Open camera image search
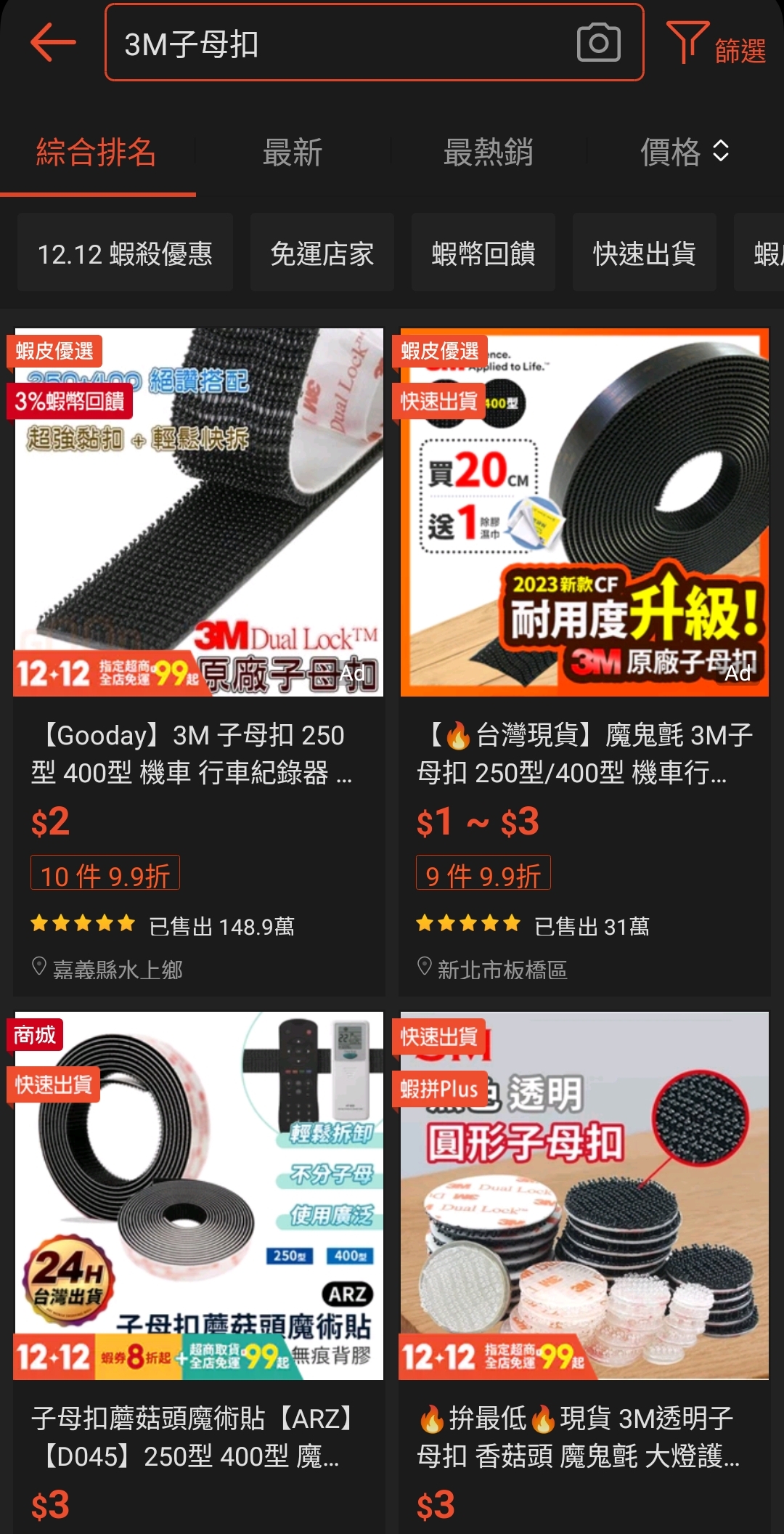The width and height of the screenshot is (784, 1534). click(598, 43)
